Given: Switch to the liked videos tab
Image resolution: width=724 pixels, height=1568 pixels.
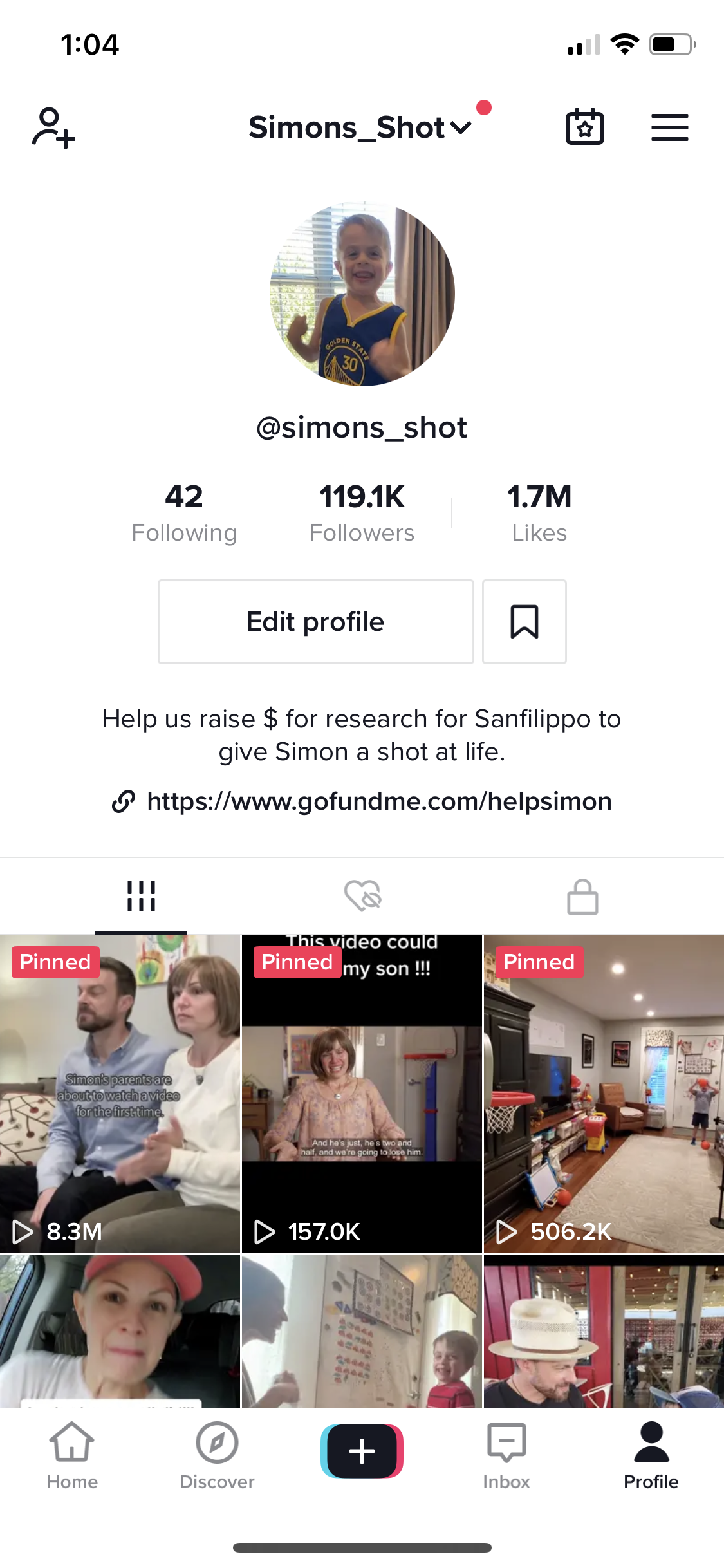Looking at the screenshot, I should 362,896.
